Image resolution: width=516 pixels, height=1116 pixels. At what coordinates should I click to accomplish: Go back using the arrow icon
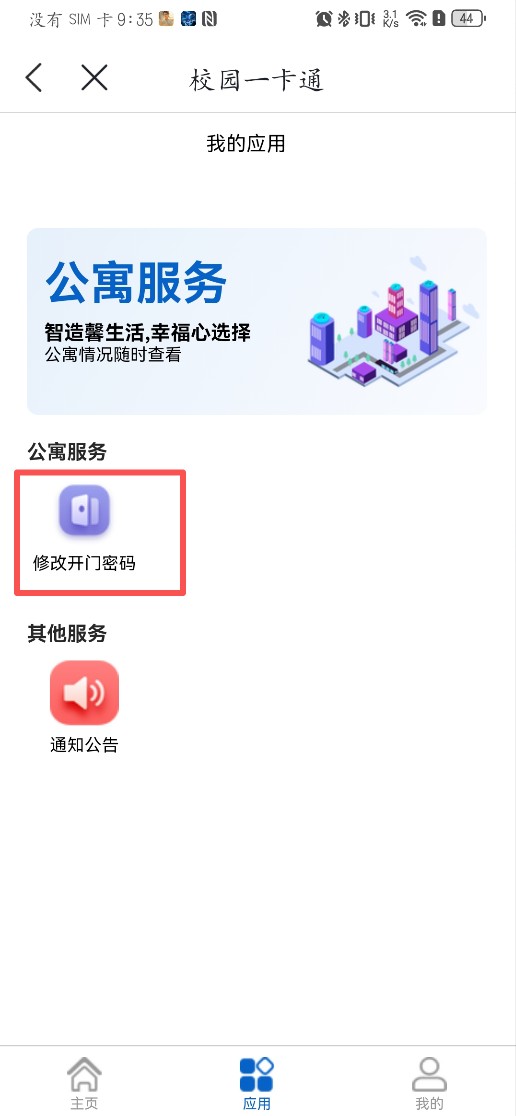[x=33, y=78]
